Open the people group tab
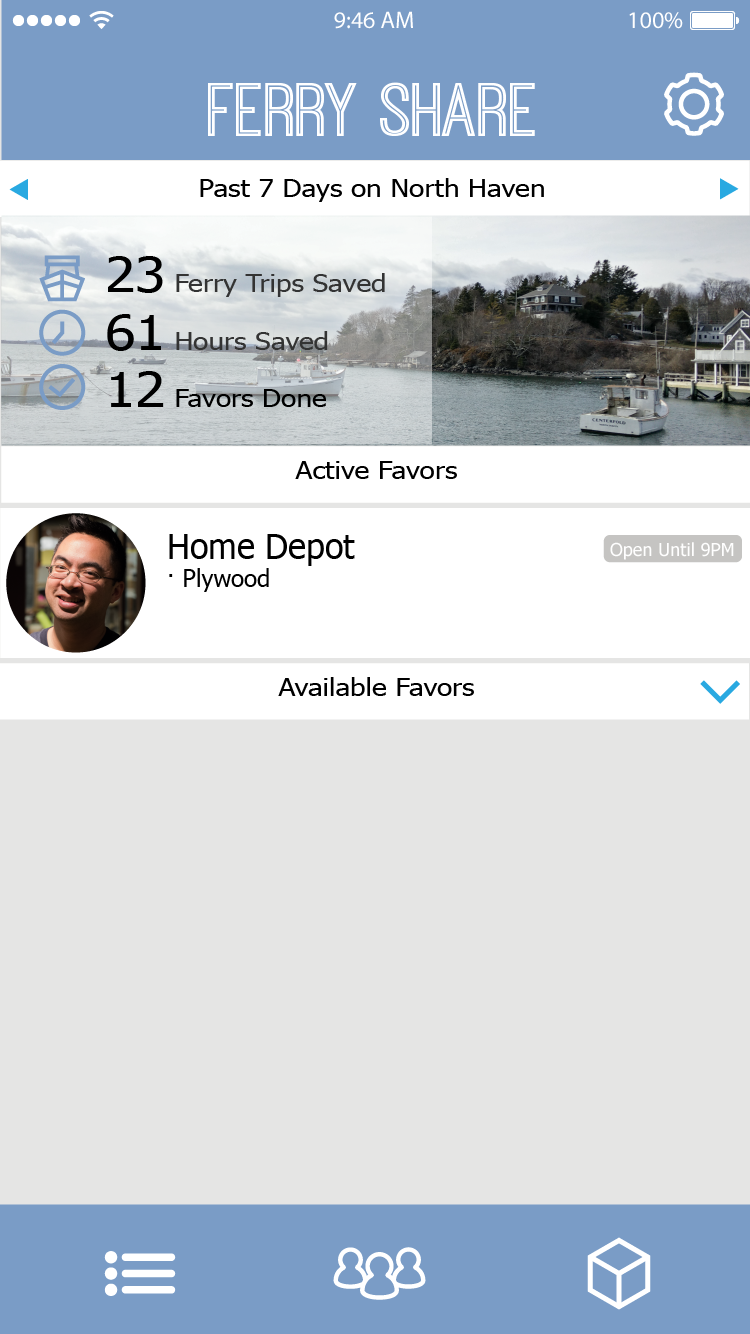 click(379, 1272)
